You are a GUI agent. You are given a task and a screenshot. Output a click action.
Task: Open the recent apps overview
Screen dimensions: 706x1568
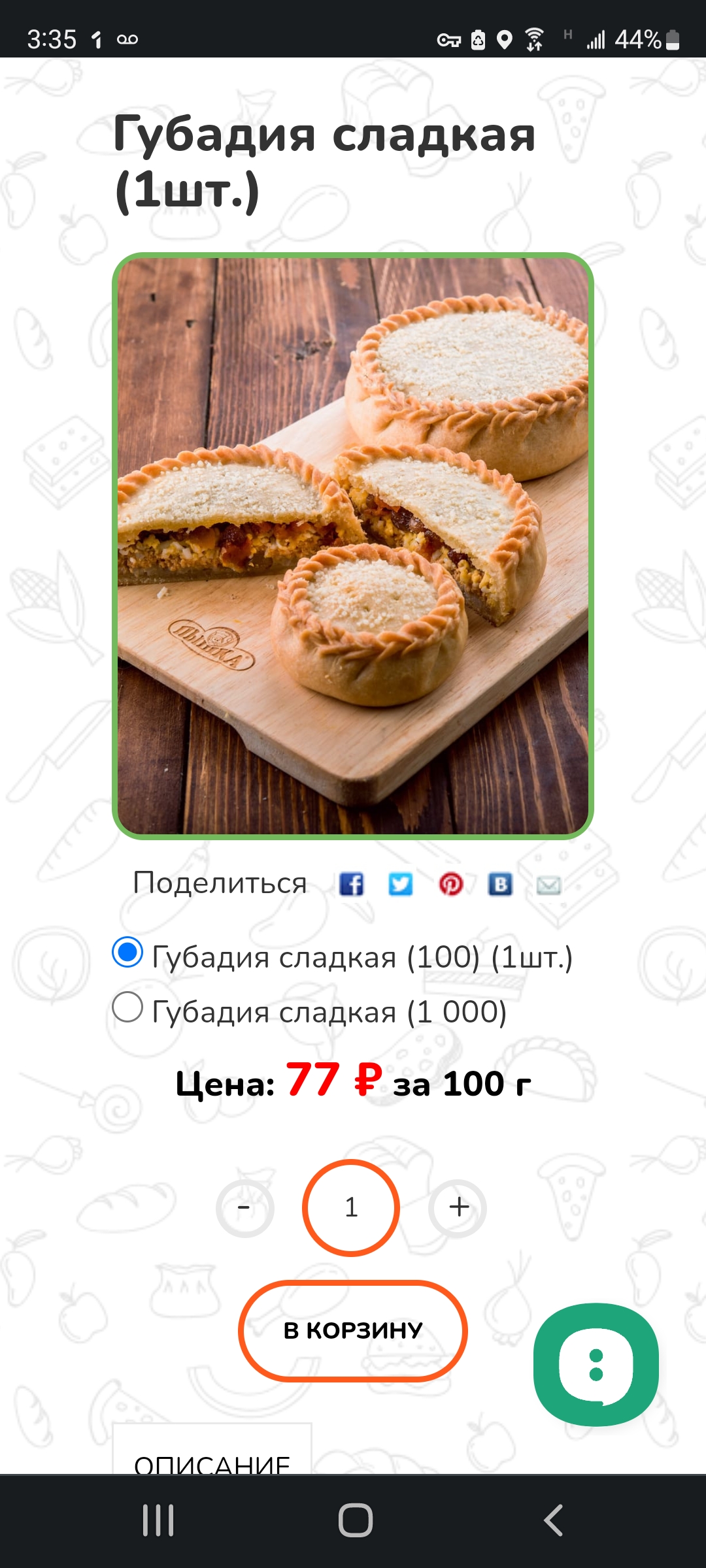coord(158,1520)
